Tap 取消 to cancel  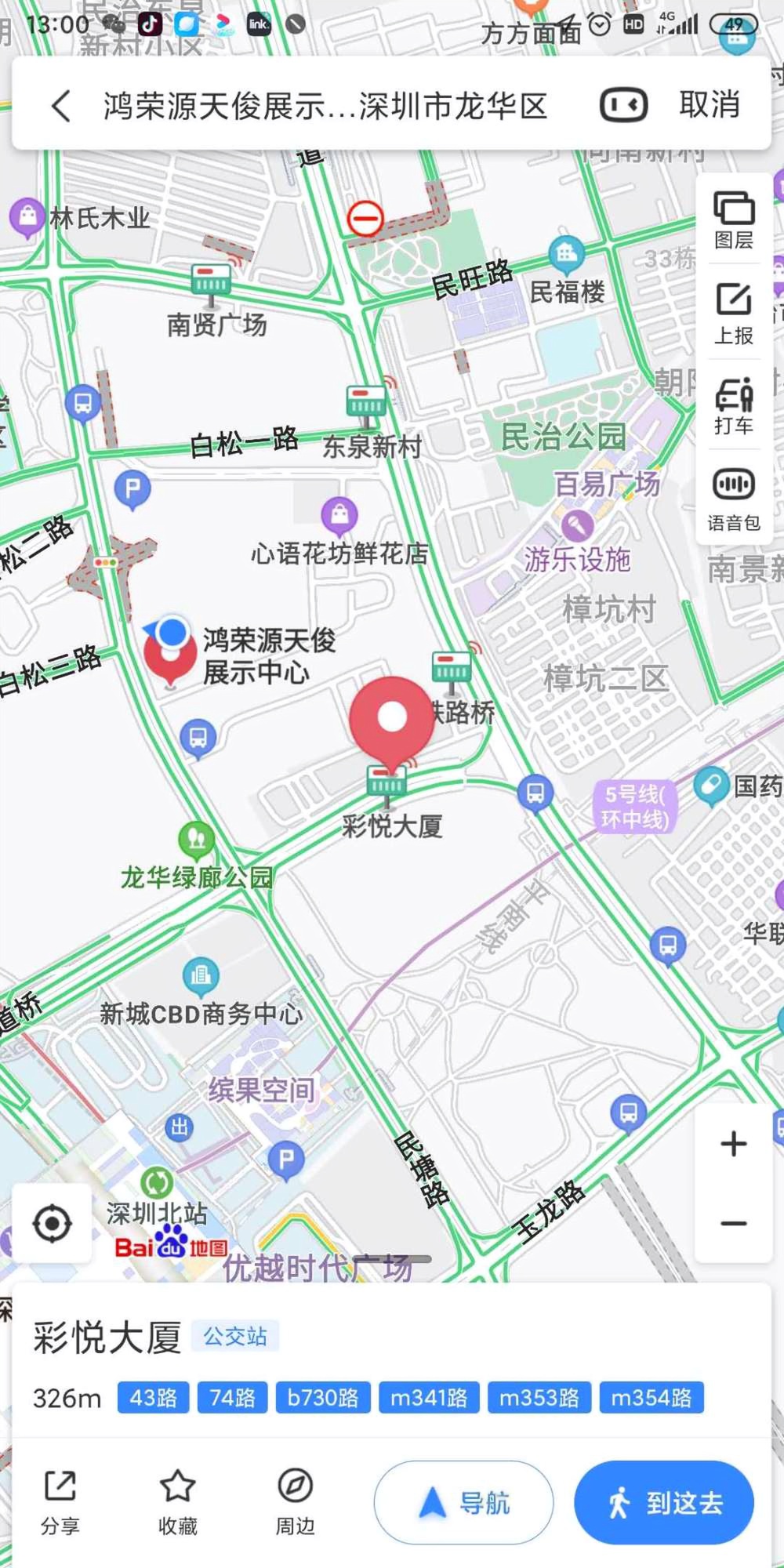point(710,104)
